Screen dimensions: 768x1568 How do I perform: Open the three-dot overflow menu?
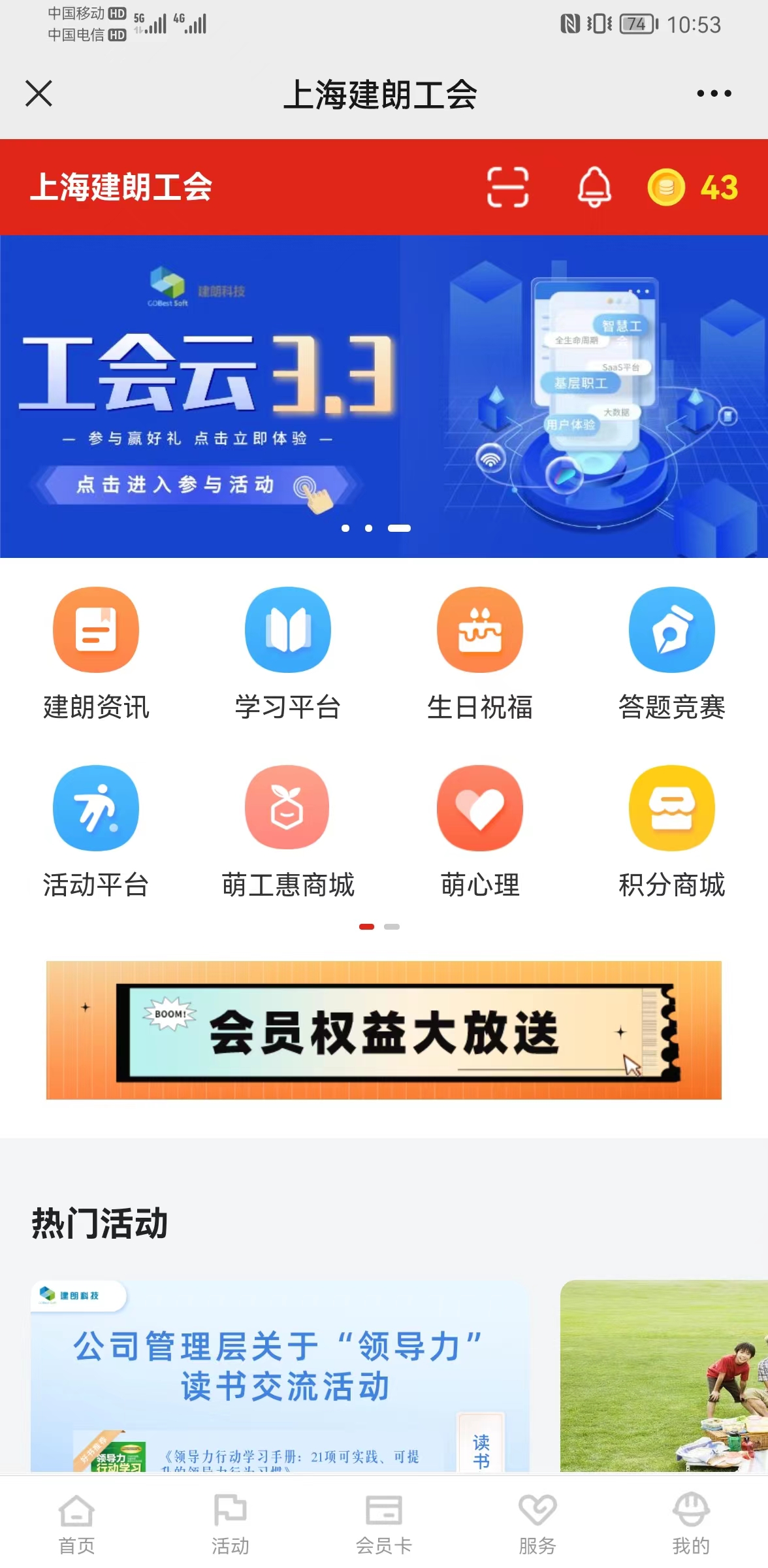[x=713, y=93]
